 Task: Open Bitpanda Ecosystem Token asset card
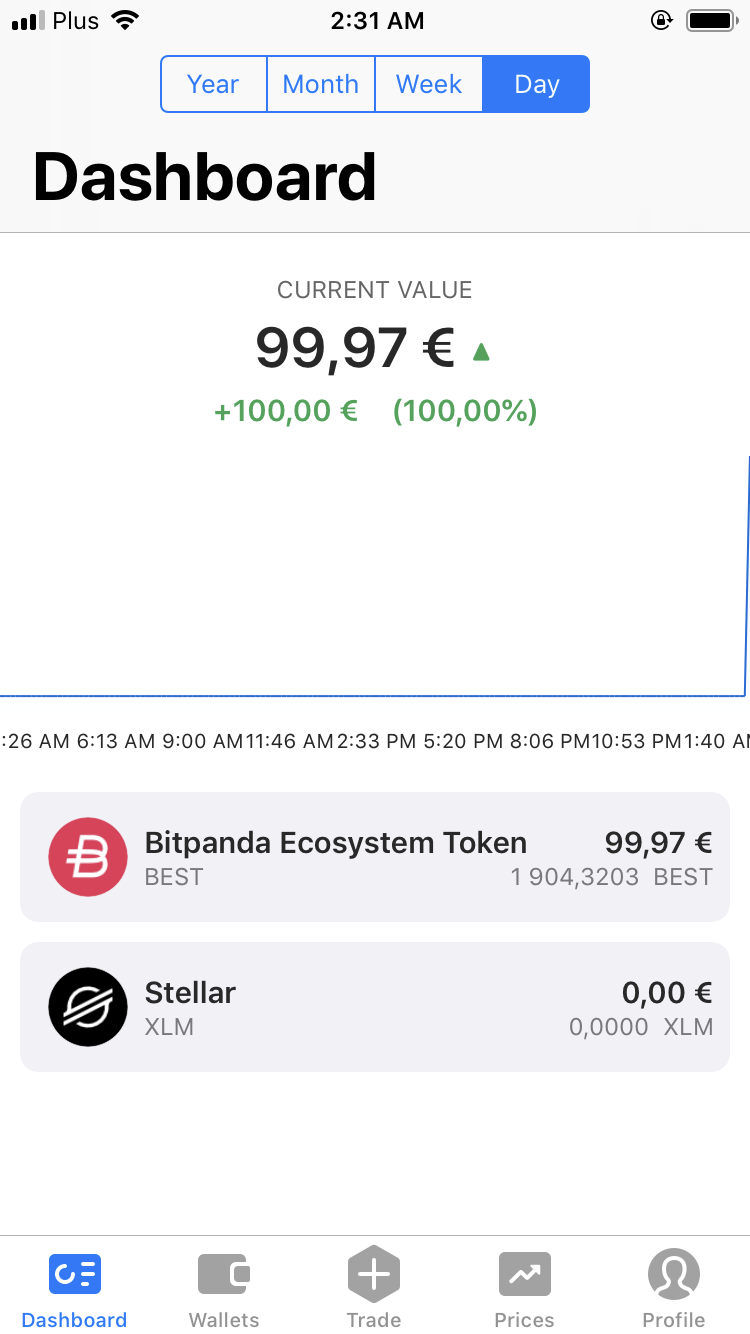click(x=375, y=857)
